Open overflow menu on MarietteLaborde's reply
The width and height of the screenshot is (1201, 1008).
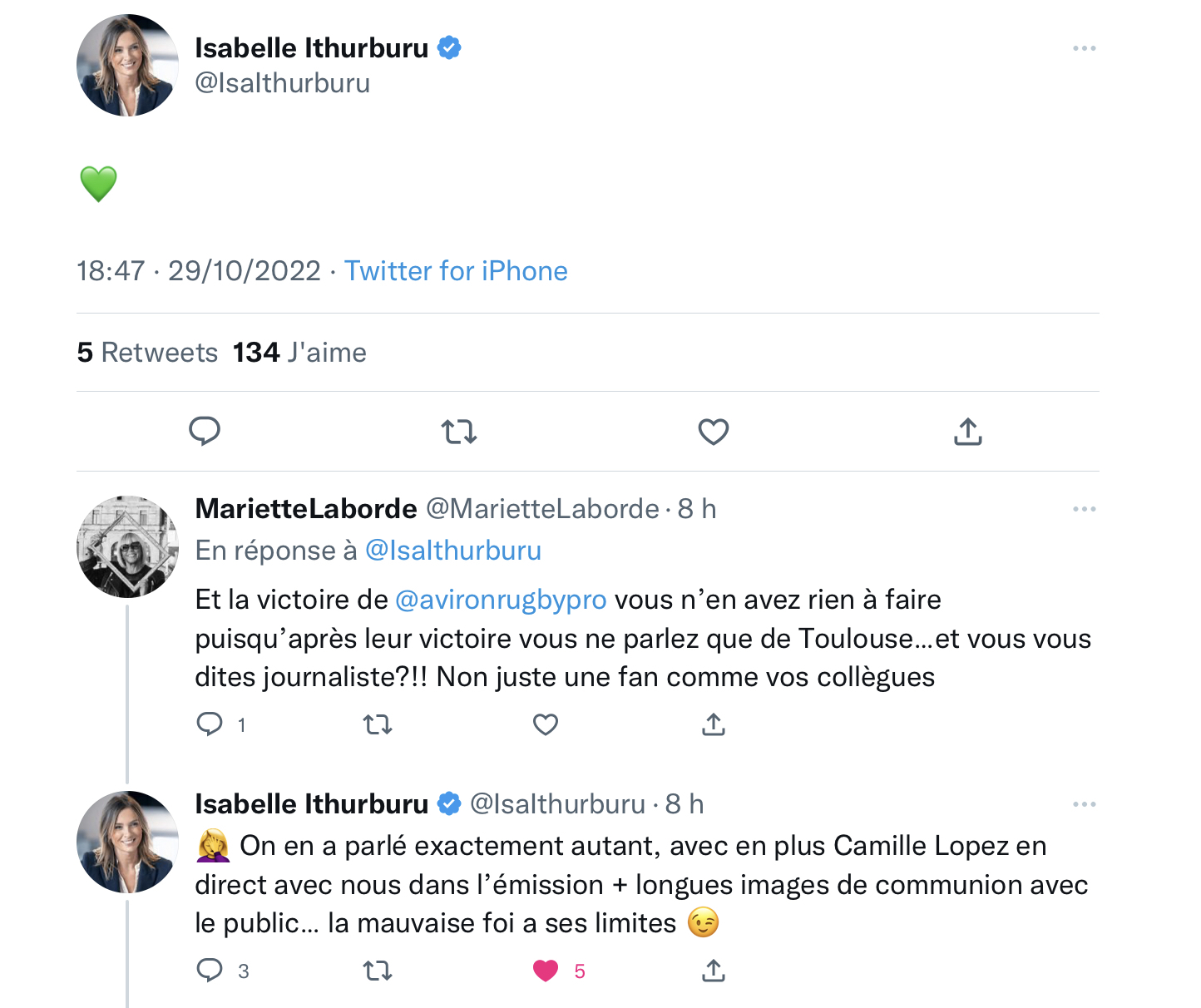[x=1084, y=509]
